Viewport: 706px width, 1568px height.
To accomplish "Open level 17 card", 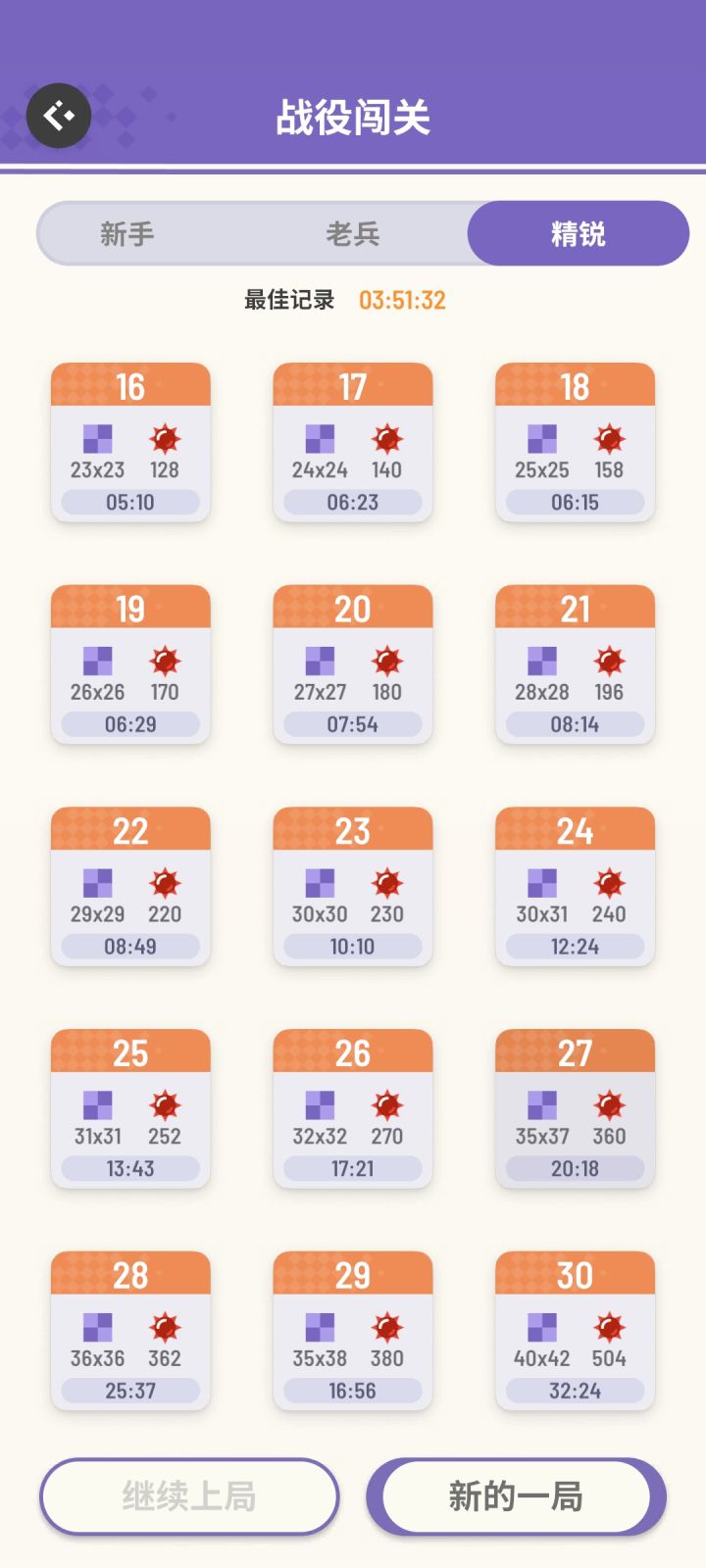I will pos(352,443).
